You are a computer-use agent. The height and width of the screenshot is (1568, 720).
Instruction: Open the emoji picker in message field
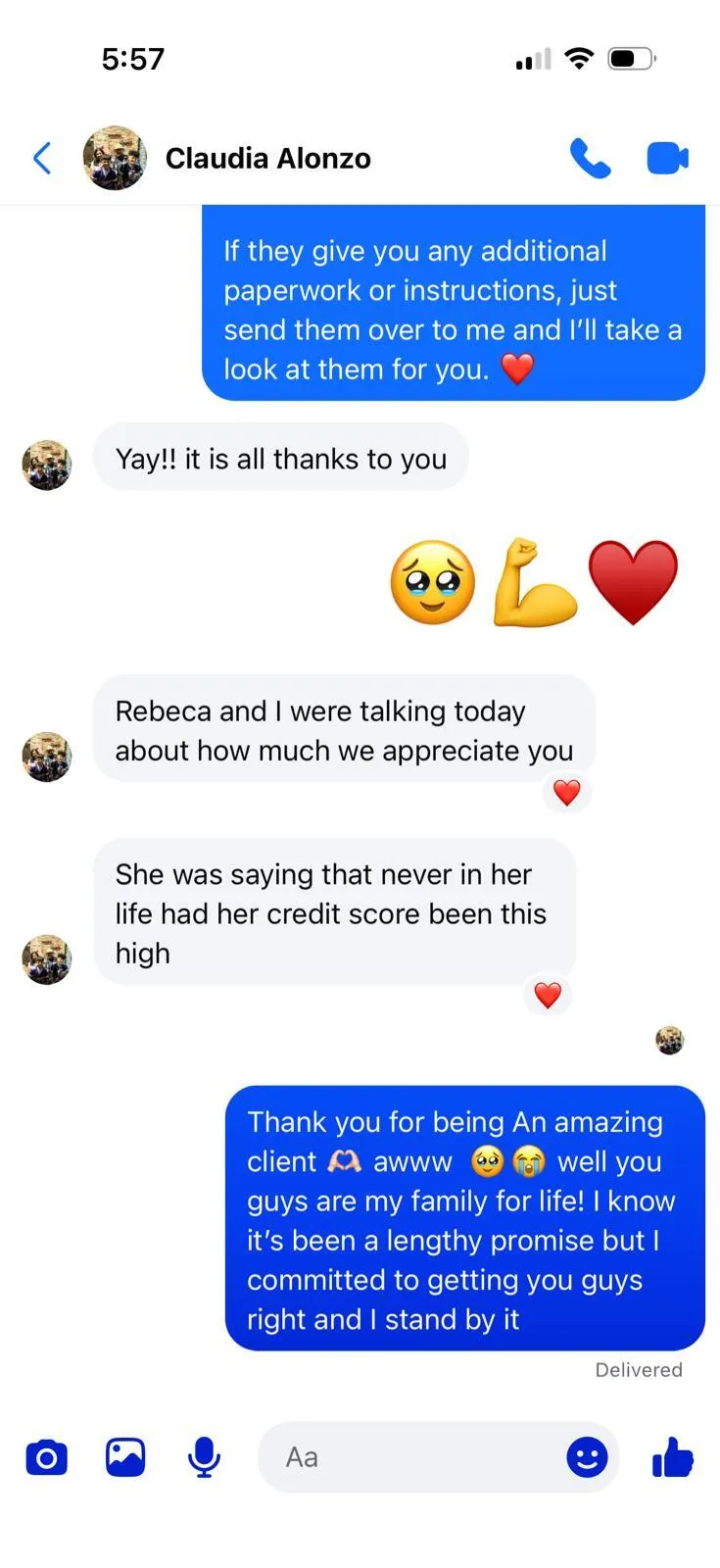pos(587,1457)
